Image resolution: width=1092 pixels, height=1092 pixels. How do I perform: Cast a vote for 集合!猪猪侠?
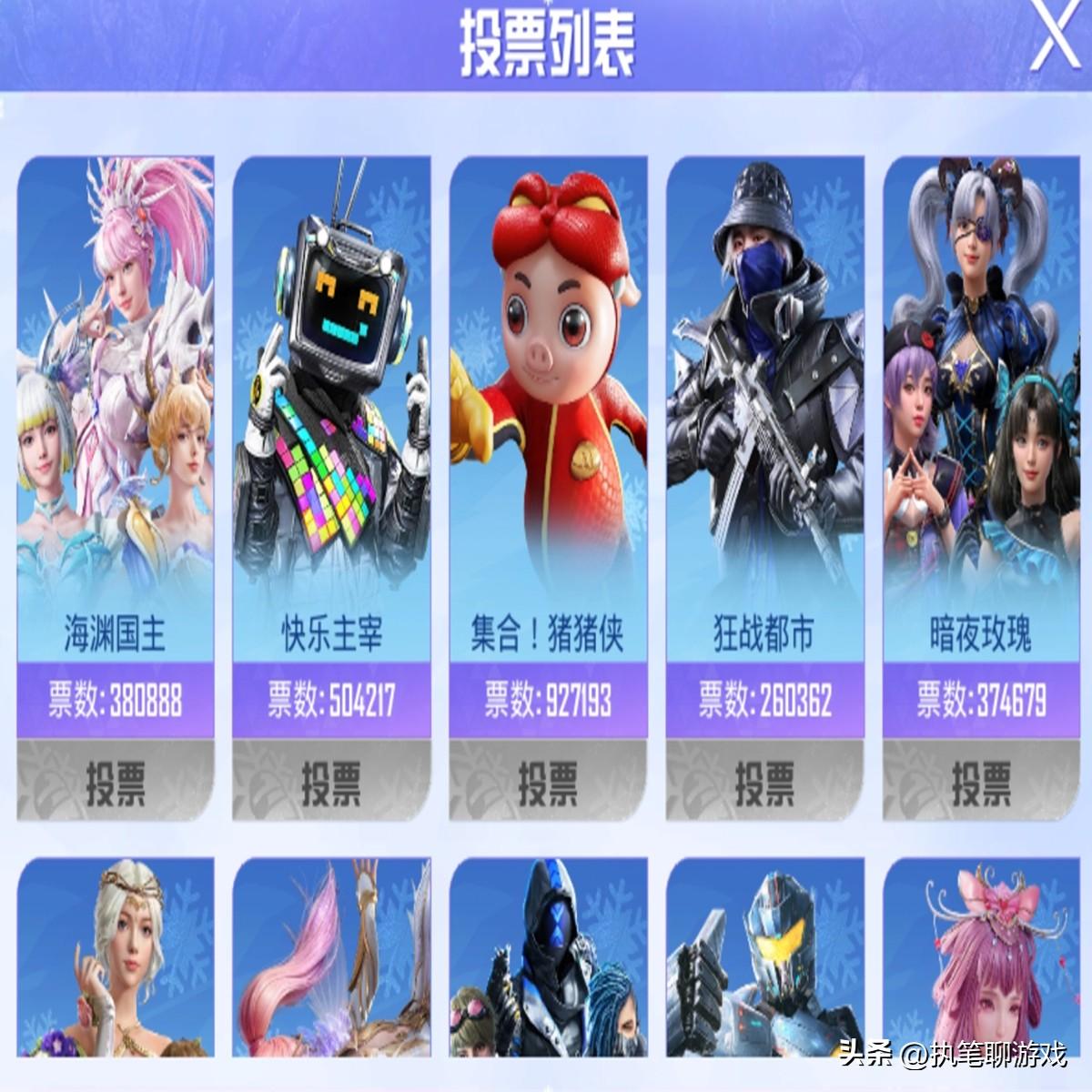pos(548,782)
